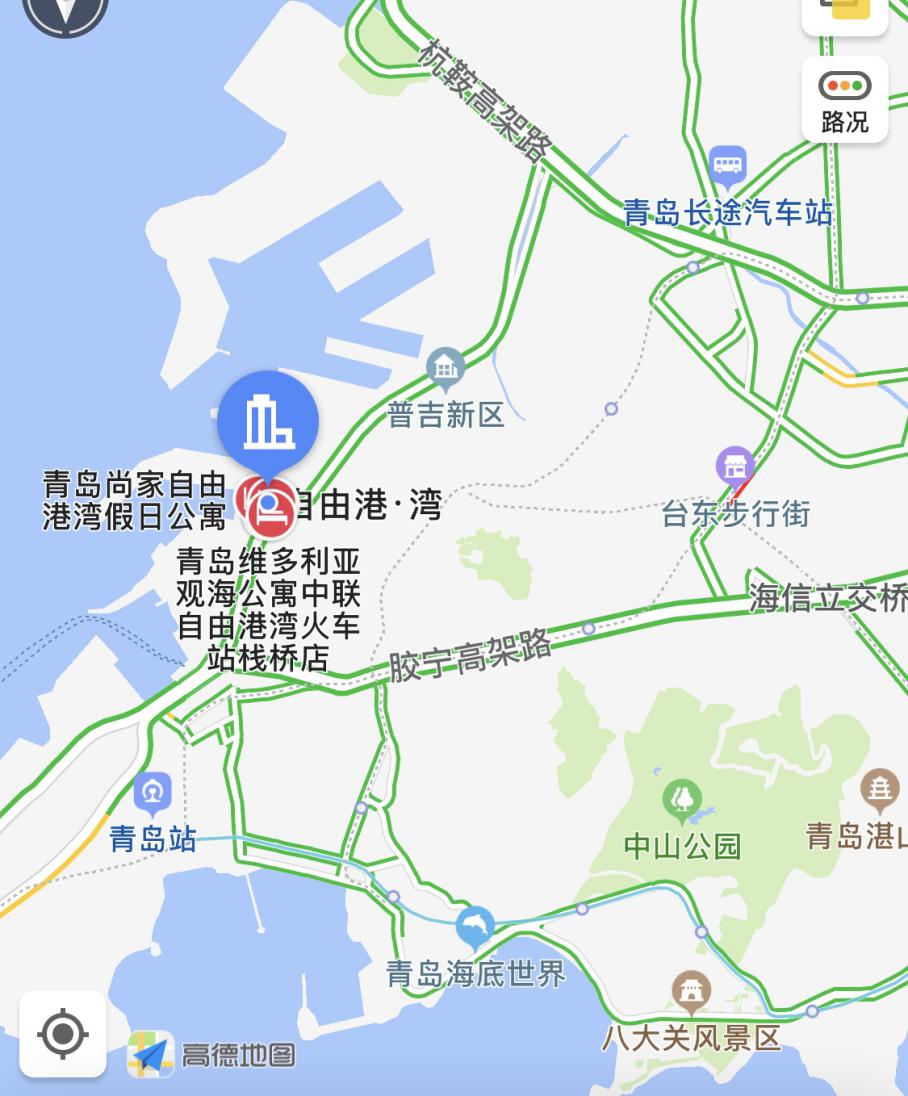Select the red hotel marker at 自由港·湾
Image resolution: width=908 pixels, height=1096 pixels.
click(270, 510)
